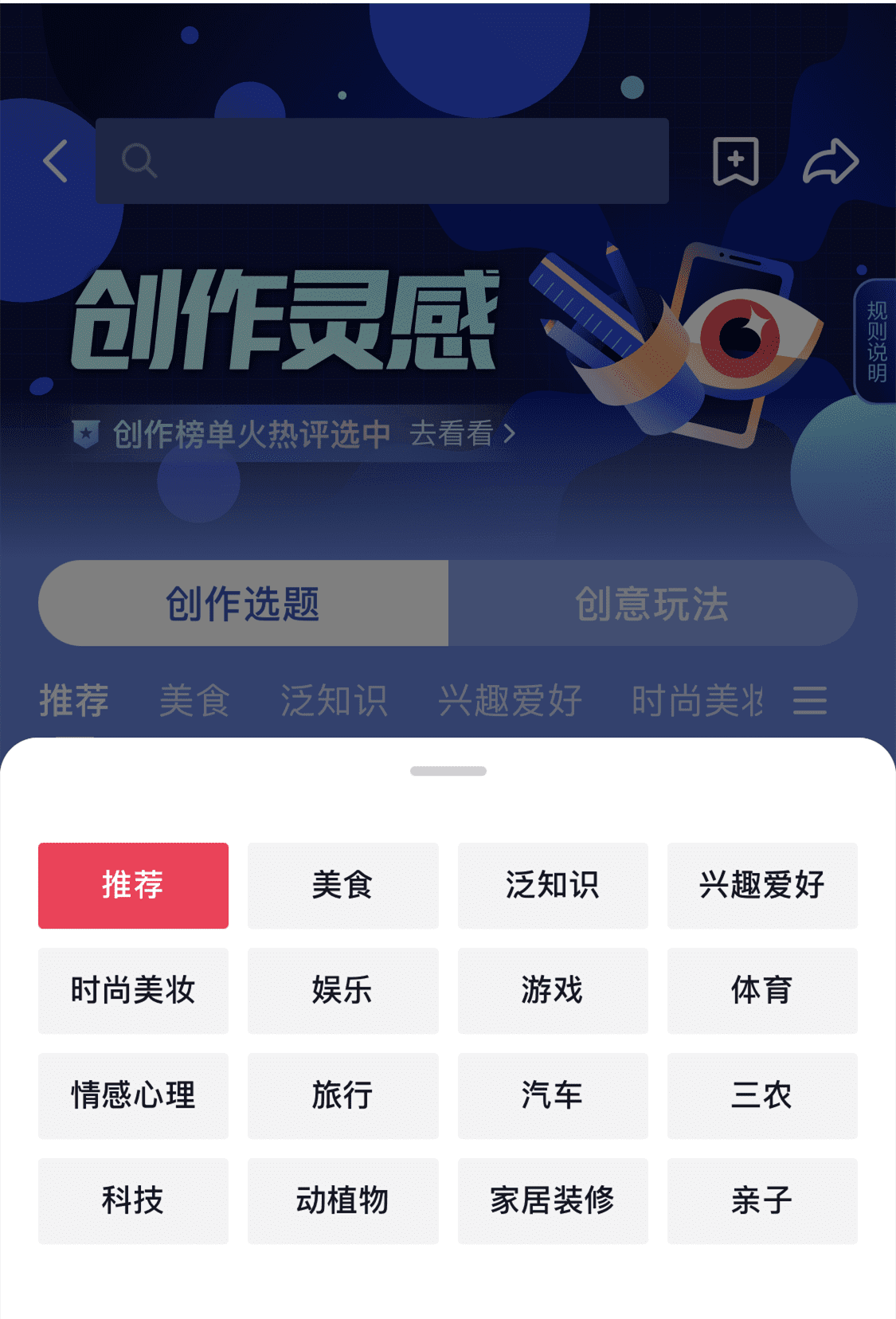Pick the 兴趣爱好 category chip

[762, 886]
